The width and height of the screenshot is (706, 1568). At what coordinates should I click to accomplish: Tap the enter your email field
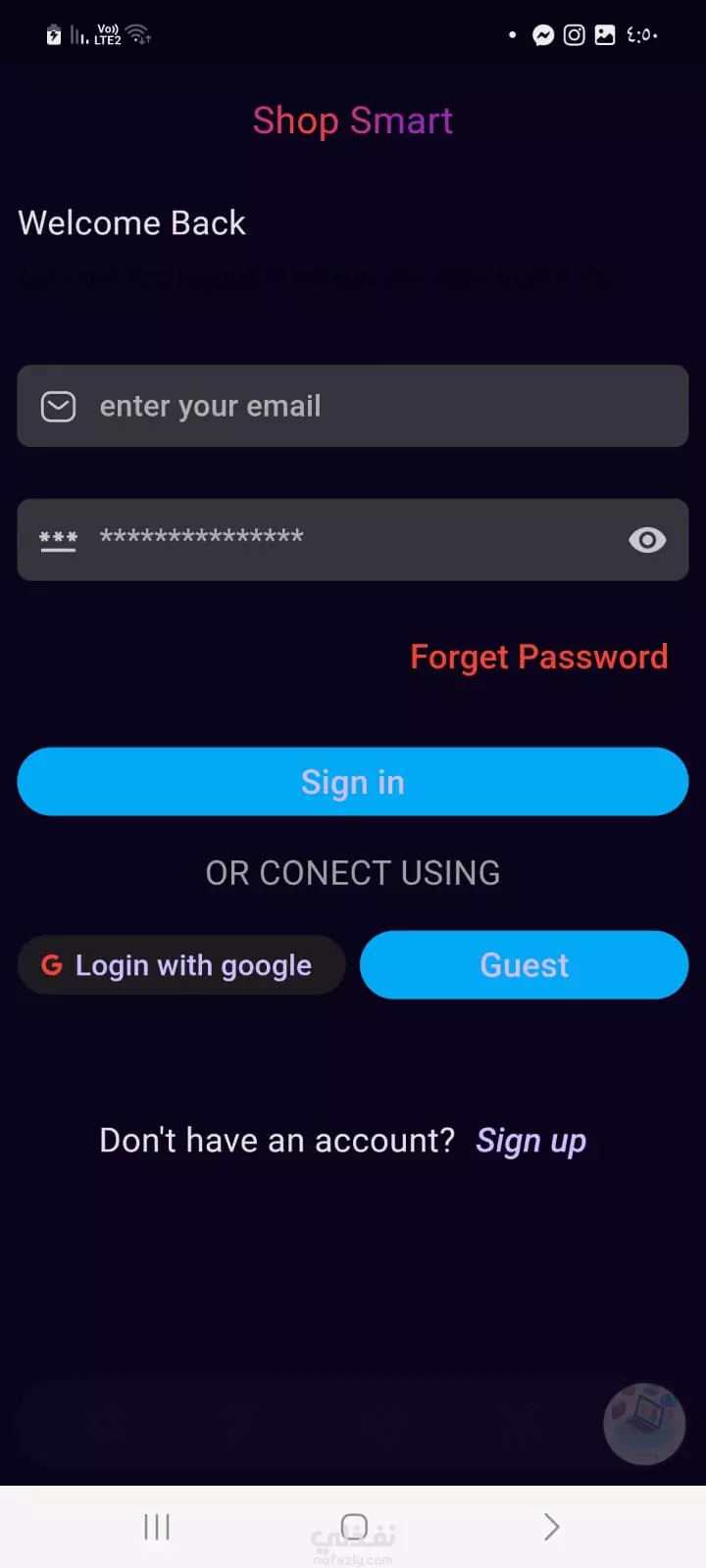pyautogui.click(x=353, y=406)
